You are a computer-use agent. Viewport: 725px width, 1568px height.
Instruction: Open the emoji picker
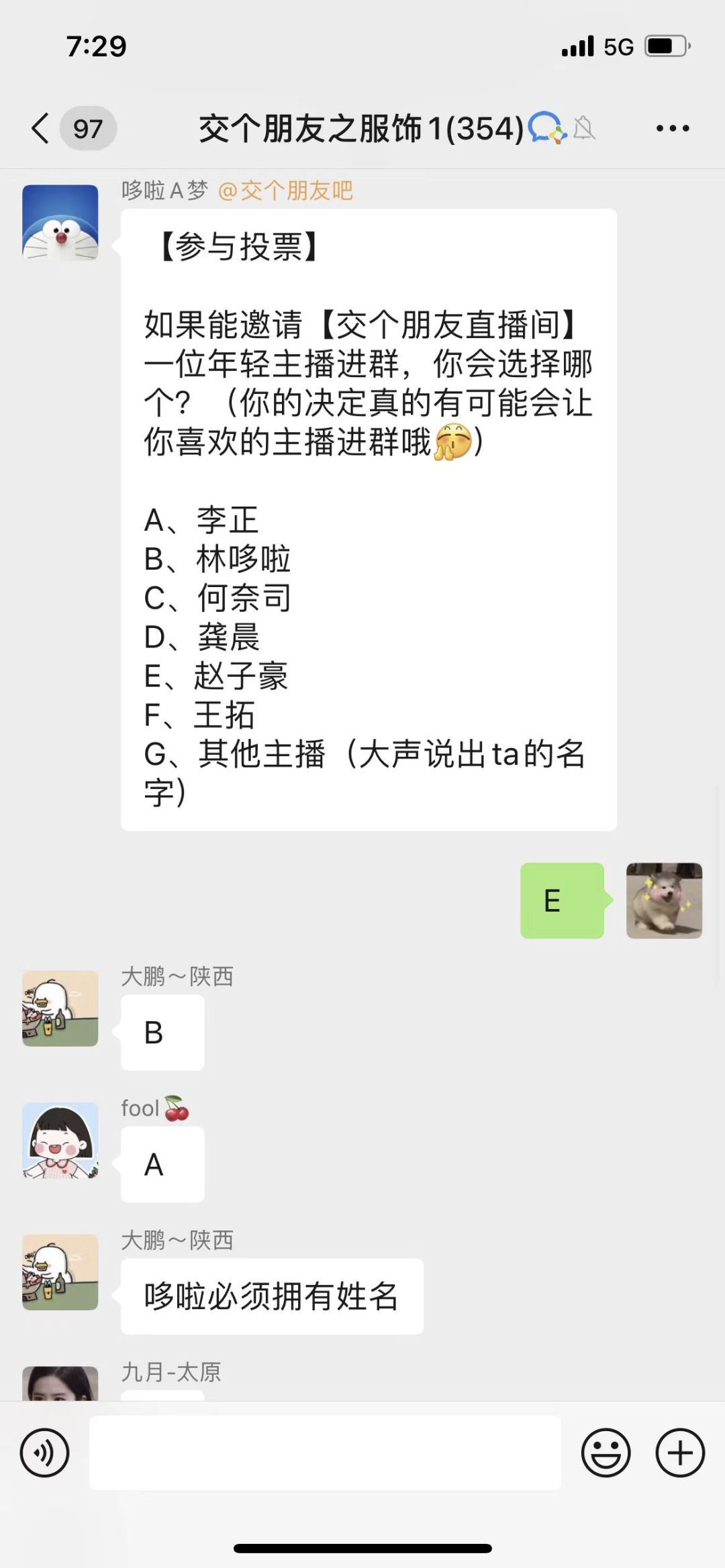click(606, 1453)
